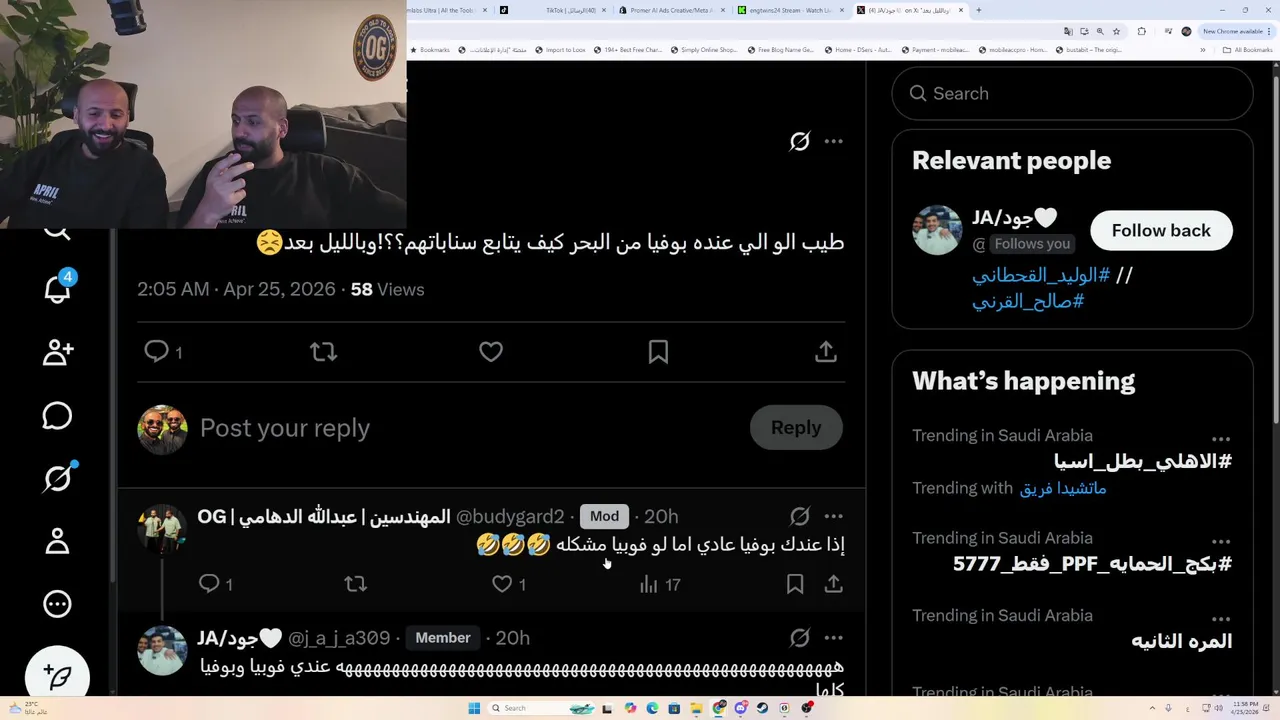Screen dimensions: 1280x720
Task: Tap Follow back for JA/جود
Action: [1160, 230]
